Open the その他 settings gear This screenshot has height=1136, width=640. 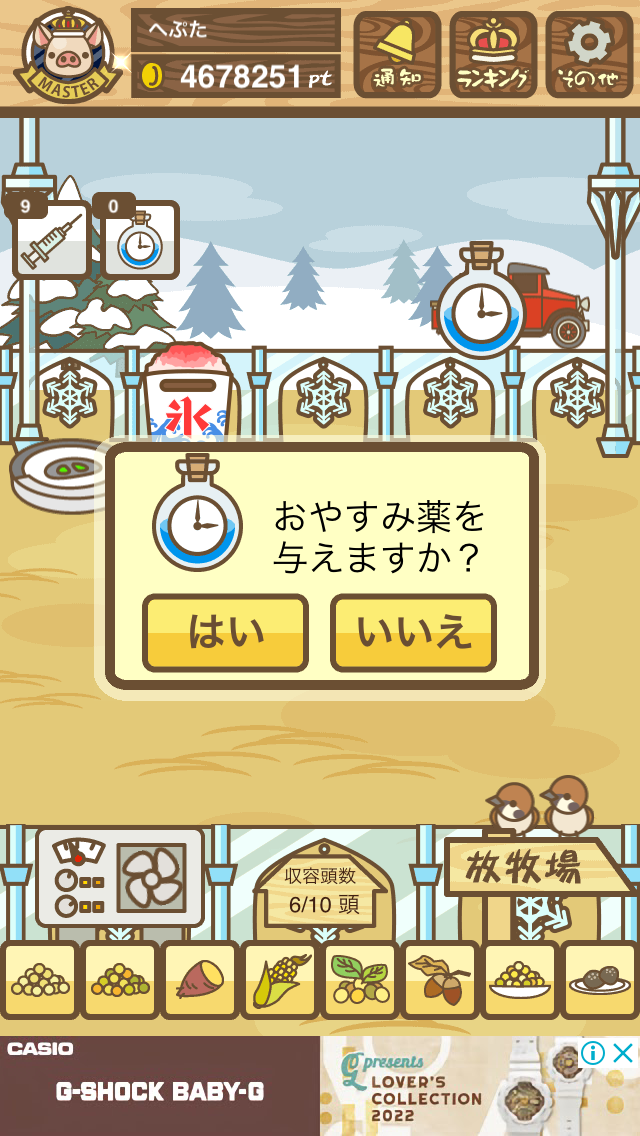point(589,54)
